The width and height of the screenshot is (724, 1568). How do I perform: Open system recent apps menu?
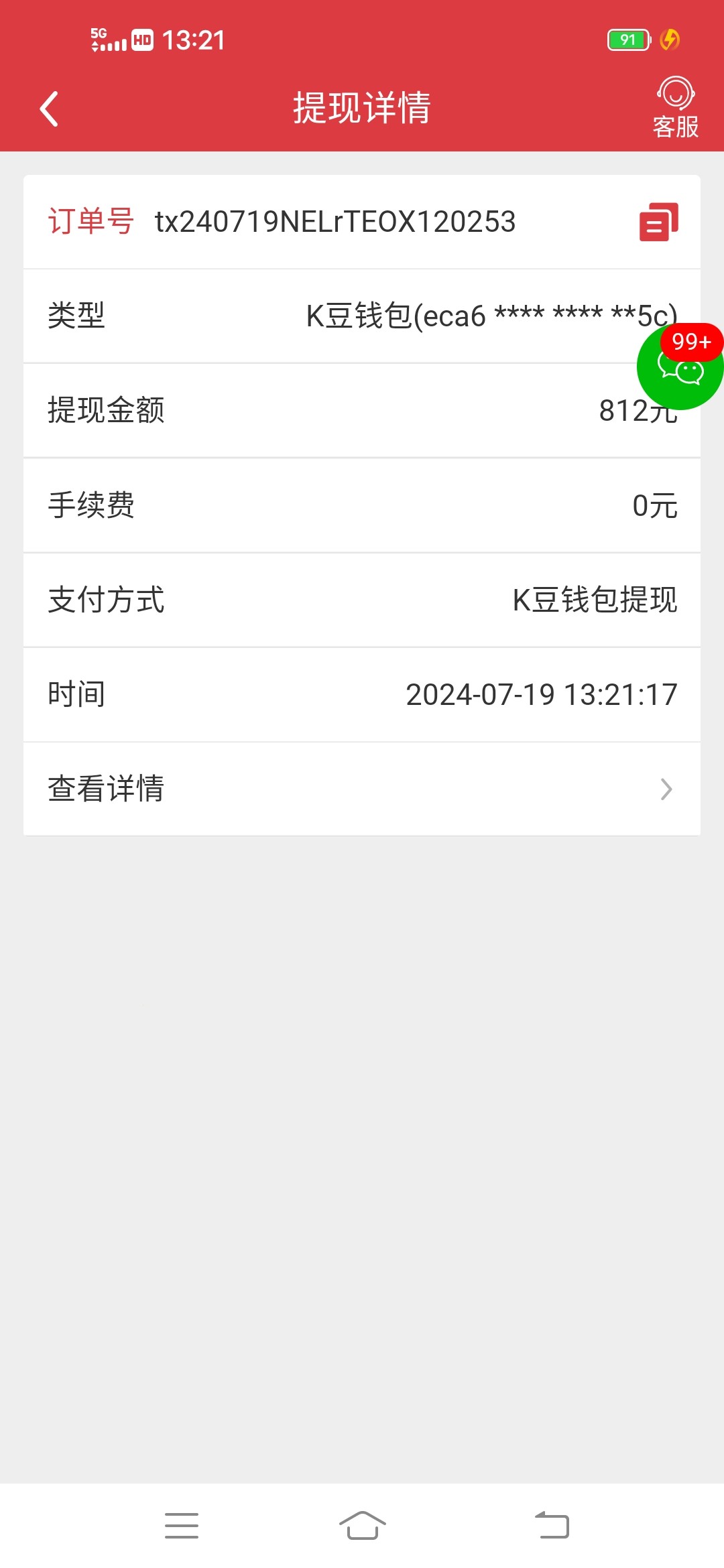click(182, 1526)
